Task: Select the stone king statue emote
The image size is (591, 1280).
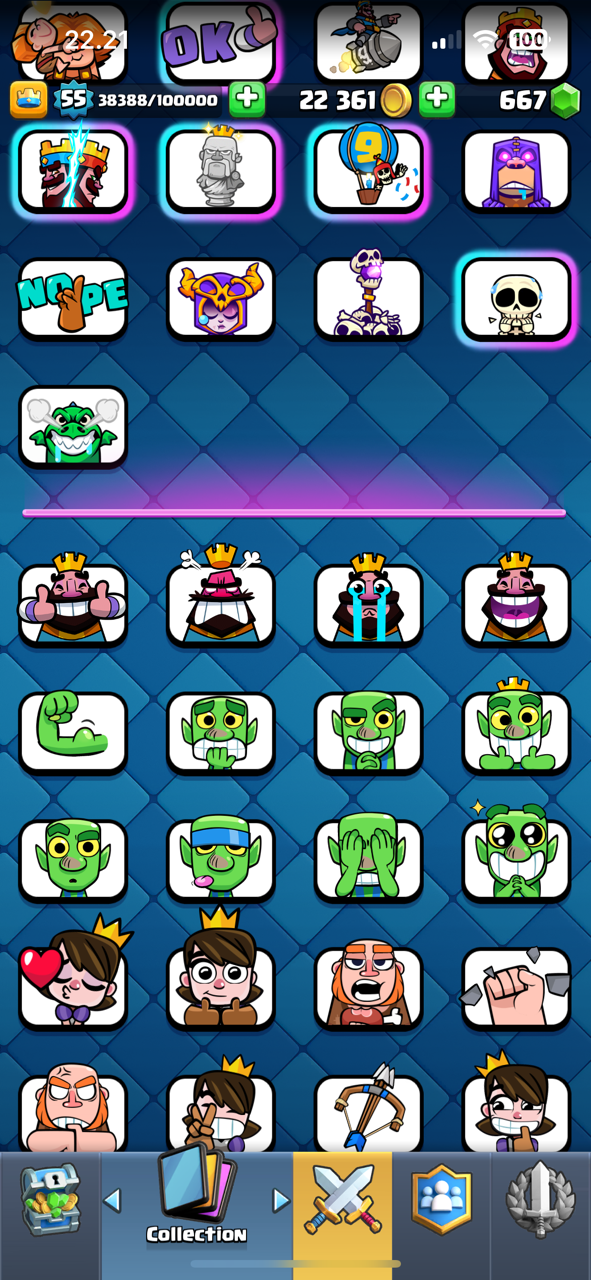Action: pyautogui.click(x=221, y=170)
